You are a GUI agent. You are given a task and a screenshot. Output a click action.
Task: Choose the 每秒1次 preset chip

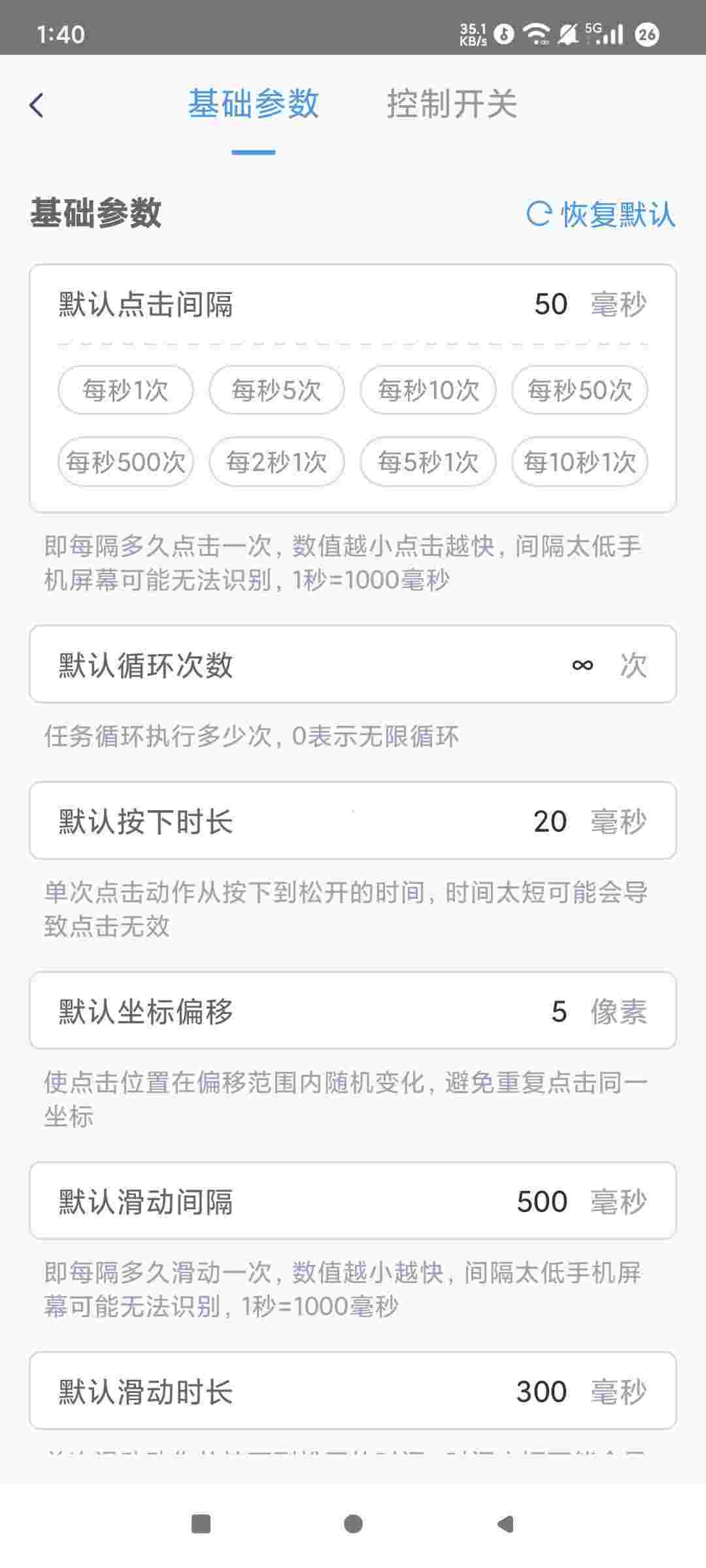coord(126,391)
